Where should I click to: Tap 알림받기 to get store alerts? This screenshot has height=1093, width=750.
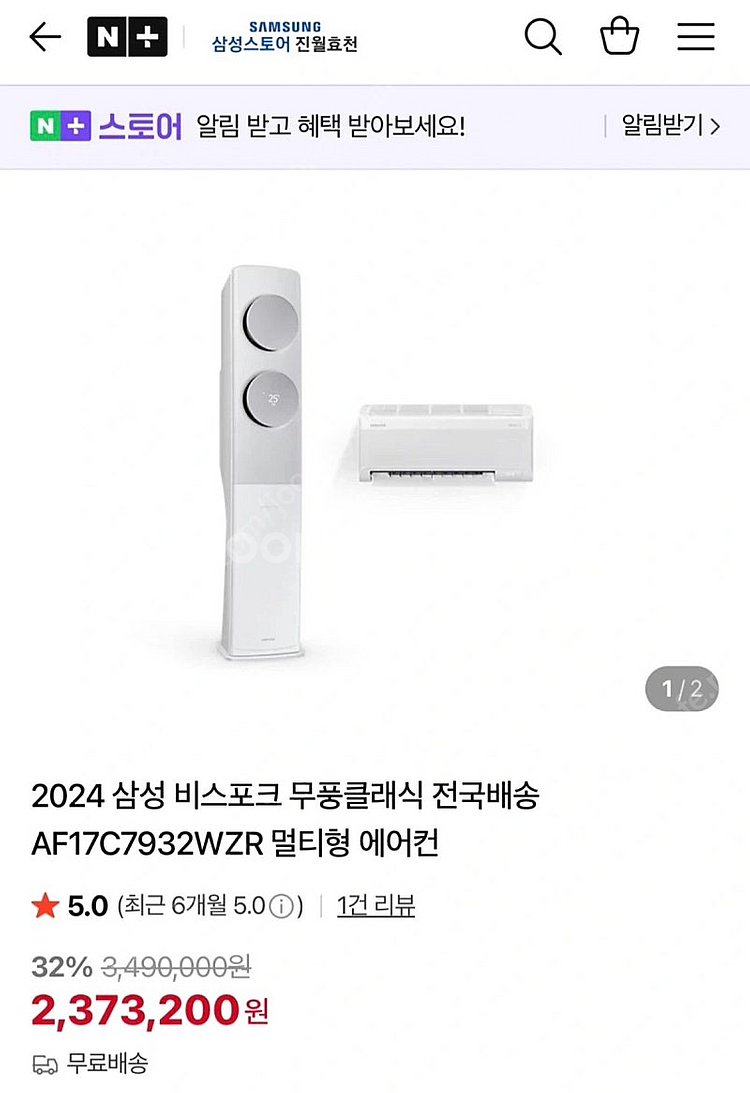click(x=669, y=126)
